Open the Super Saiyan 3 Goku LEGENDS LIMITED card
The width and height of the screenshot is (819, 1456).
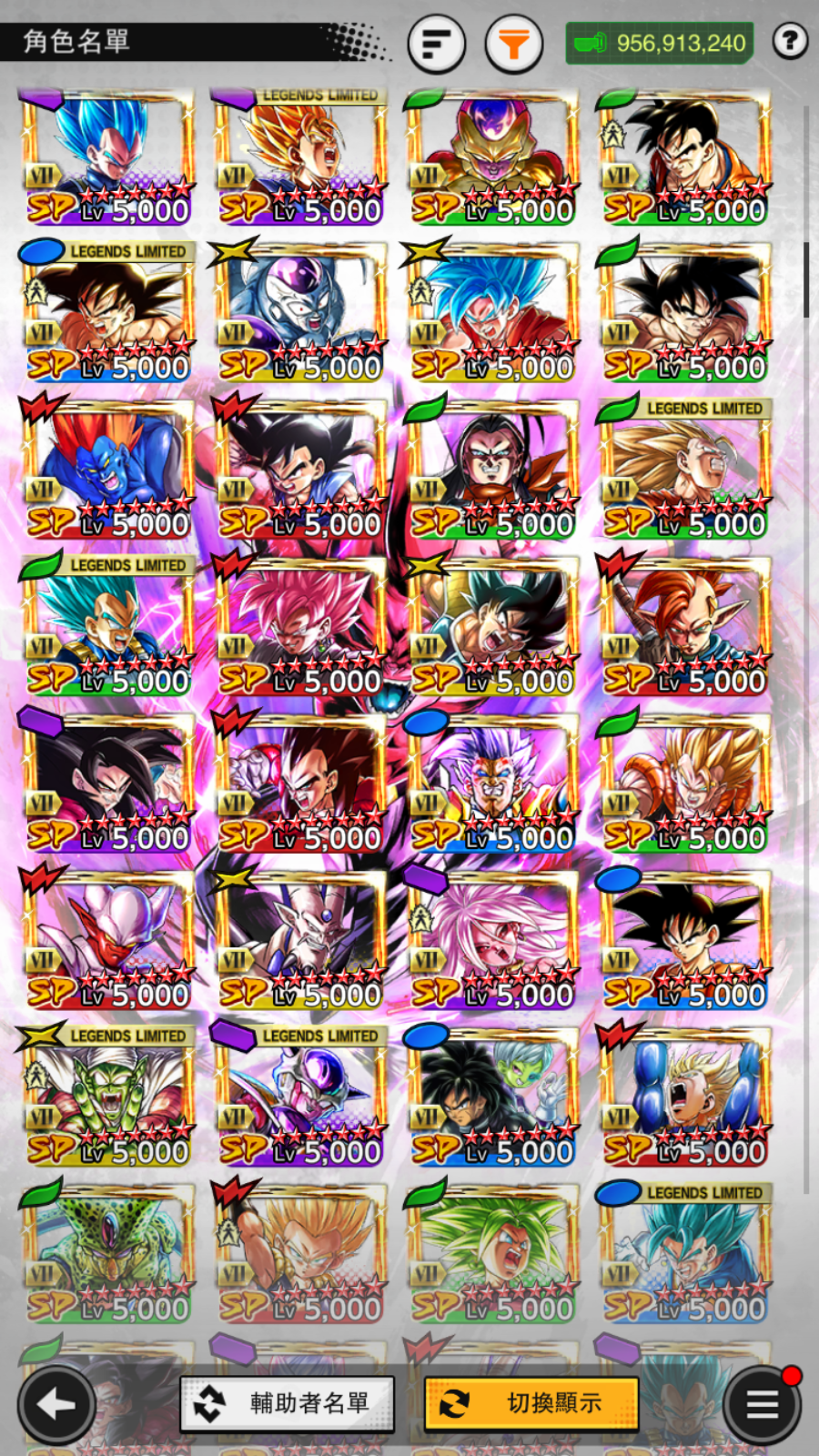pyautogui.click(x=684, y=470)
